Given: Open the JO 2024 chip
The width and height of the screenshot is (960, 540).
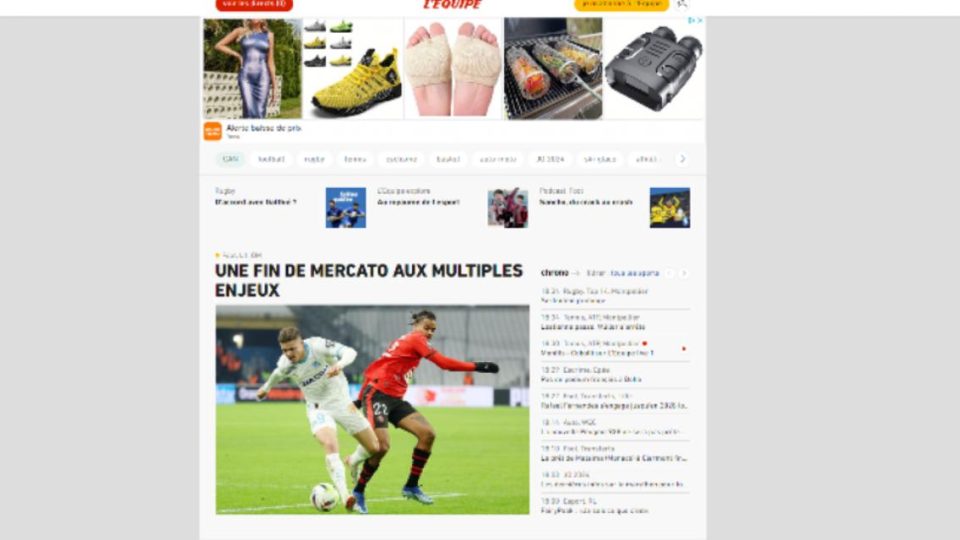Looking at the screenshot, I should pos(550,159).
